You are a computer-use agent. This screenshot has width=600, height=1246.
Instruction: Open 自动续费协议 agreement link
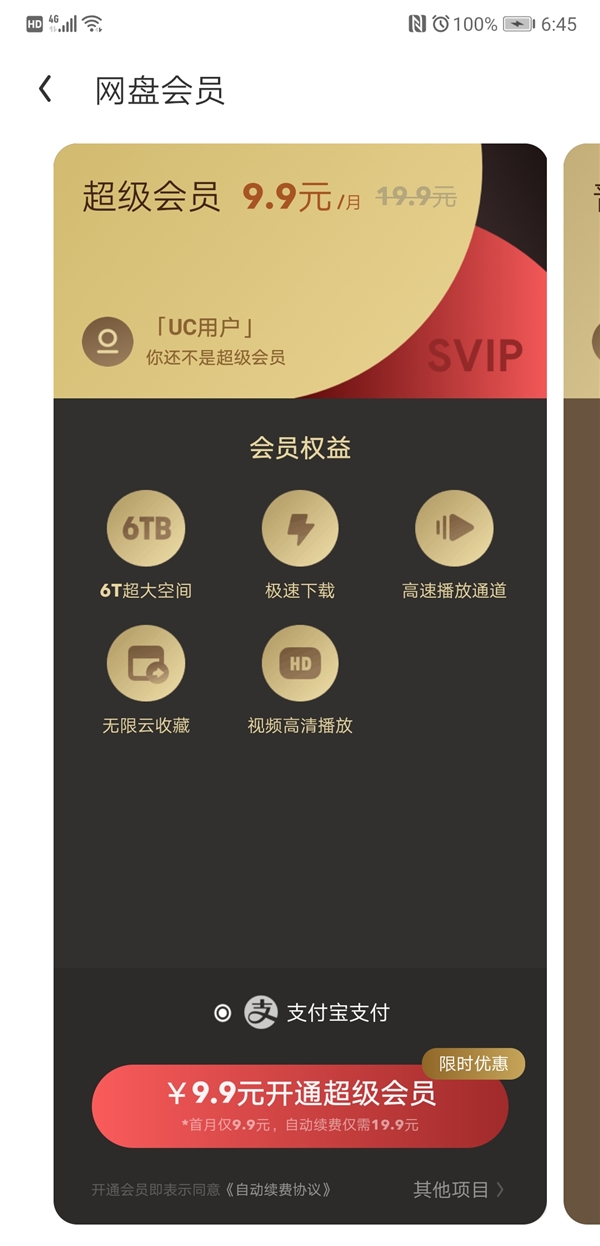coord(277,1190)
